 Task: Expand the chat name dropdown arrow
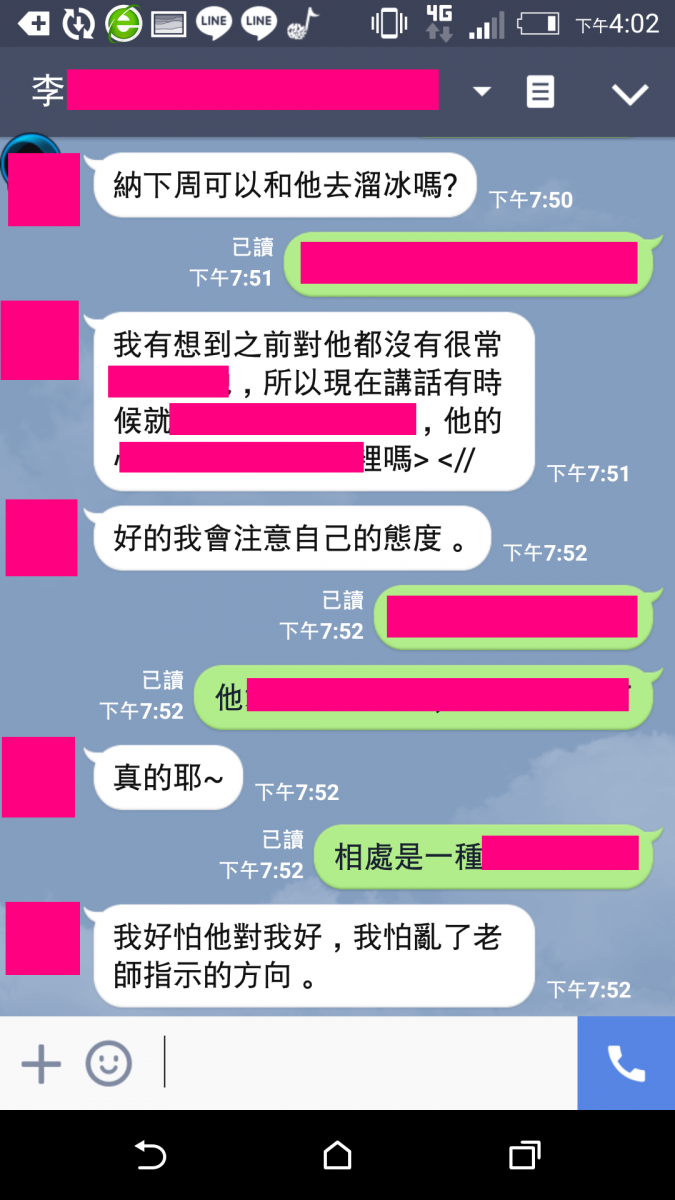pos(482,92)
